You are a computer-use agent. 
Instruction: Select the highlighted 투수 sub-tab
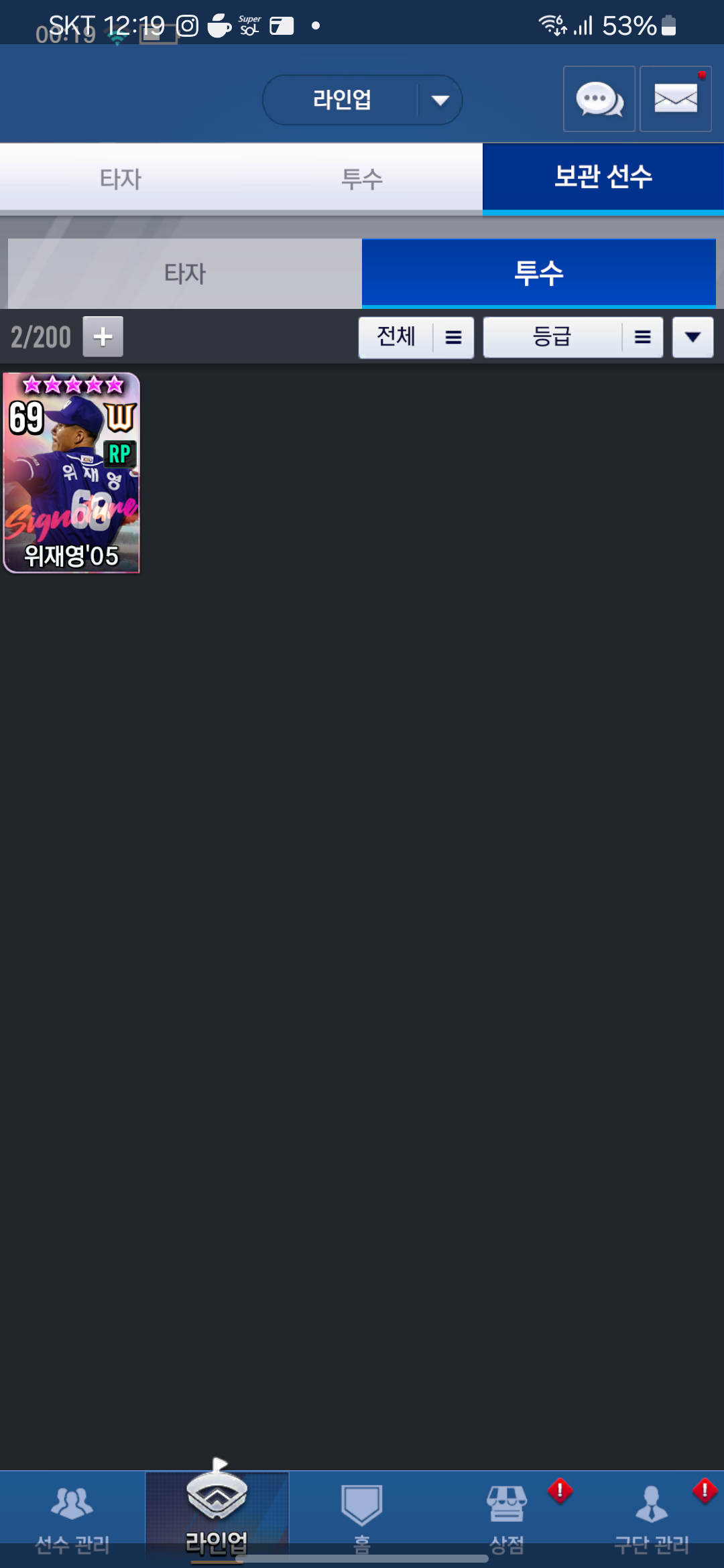(x=538, y=273)
